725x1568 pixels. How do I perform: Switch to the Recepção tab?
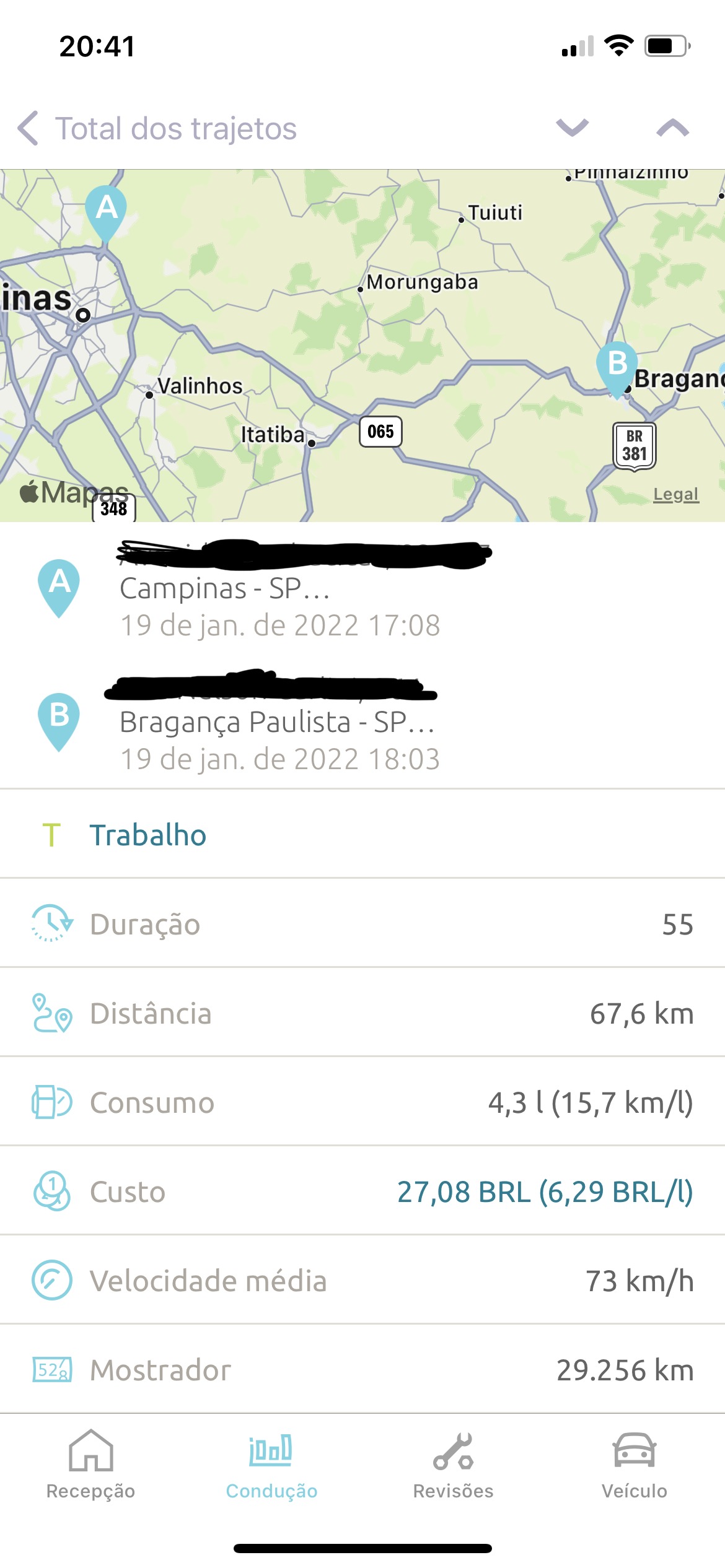[x=90, y=1465]
